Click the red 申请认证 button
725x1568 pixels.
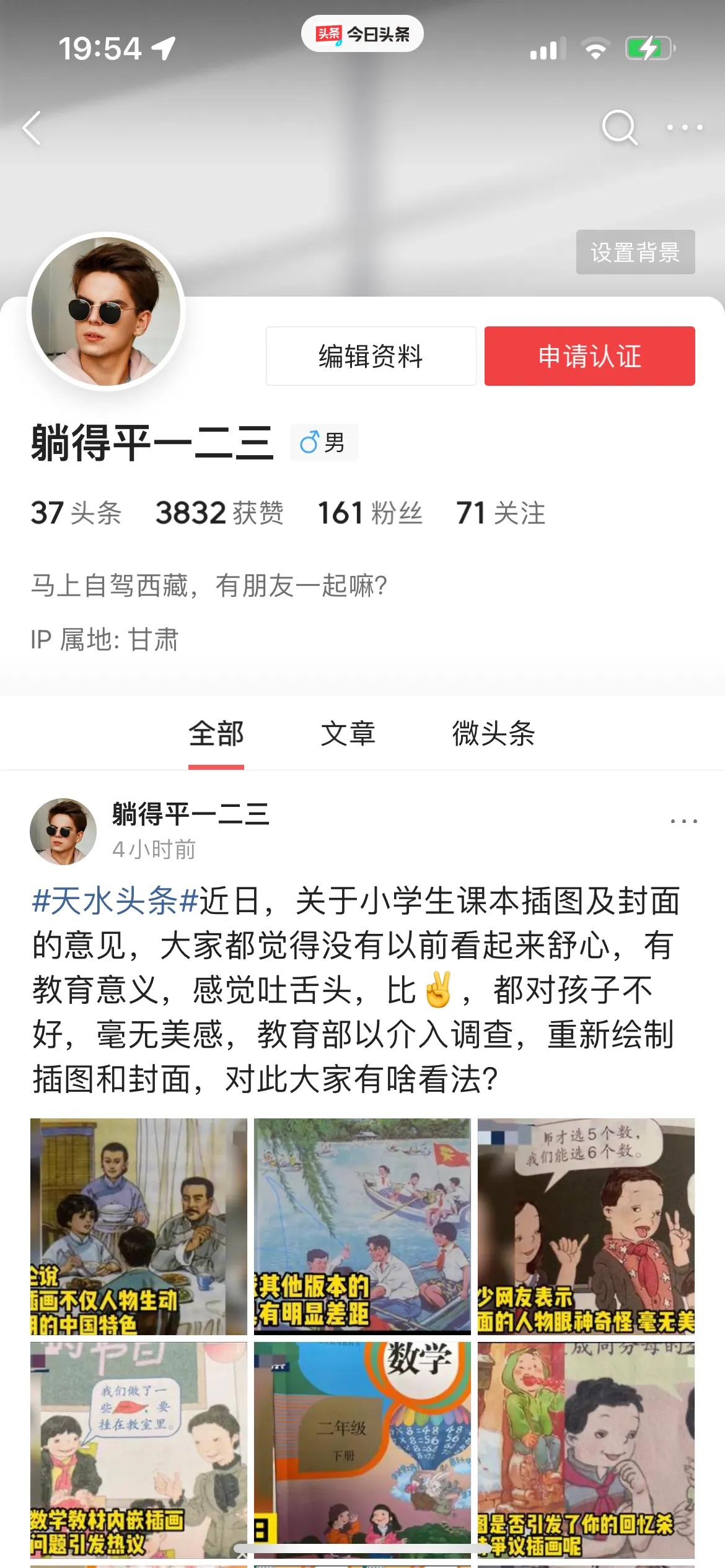pyautogui.click(x=587, y=355)
